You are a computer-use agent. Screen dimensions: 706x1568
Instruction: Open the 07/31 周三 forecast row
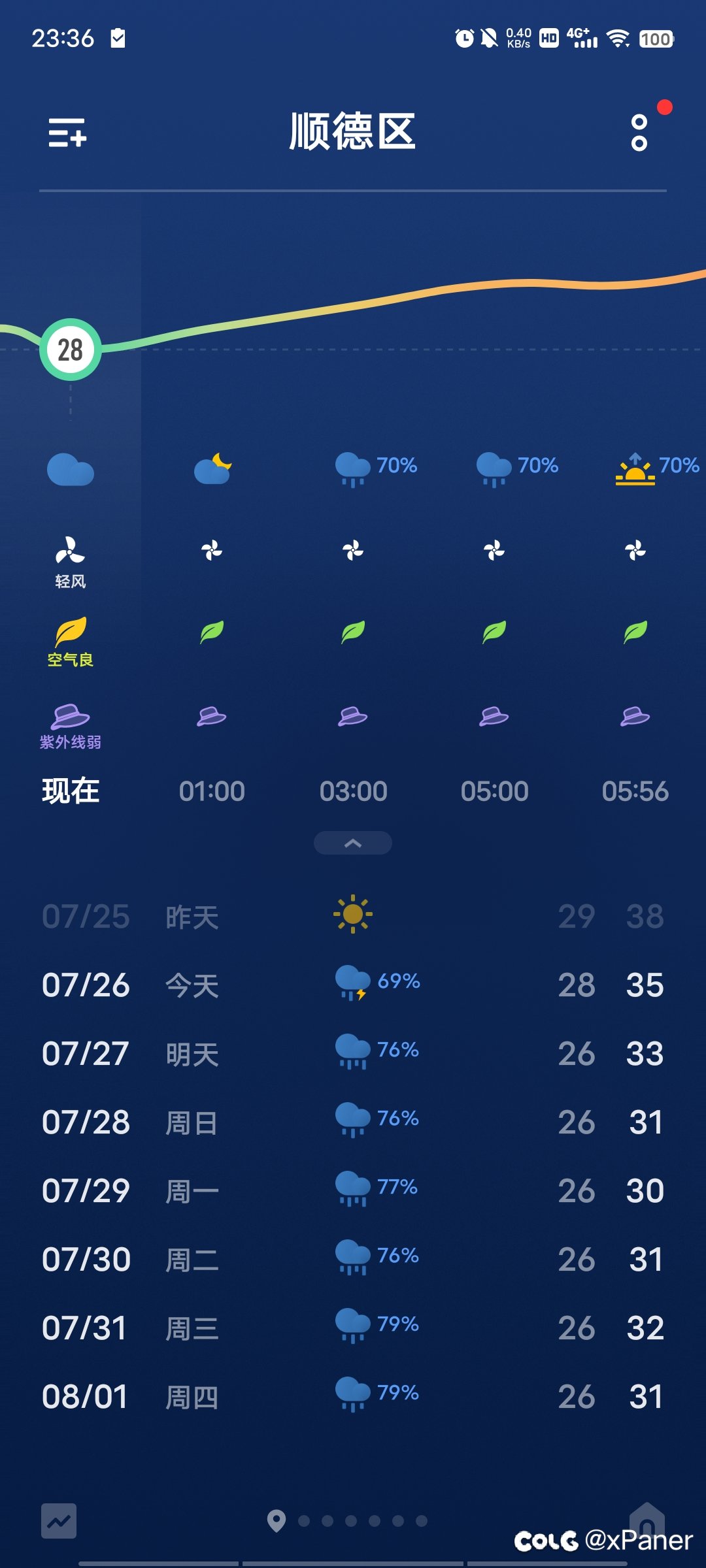[353, 1328]
